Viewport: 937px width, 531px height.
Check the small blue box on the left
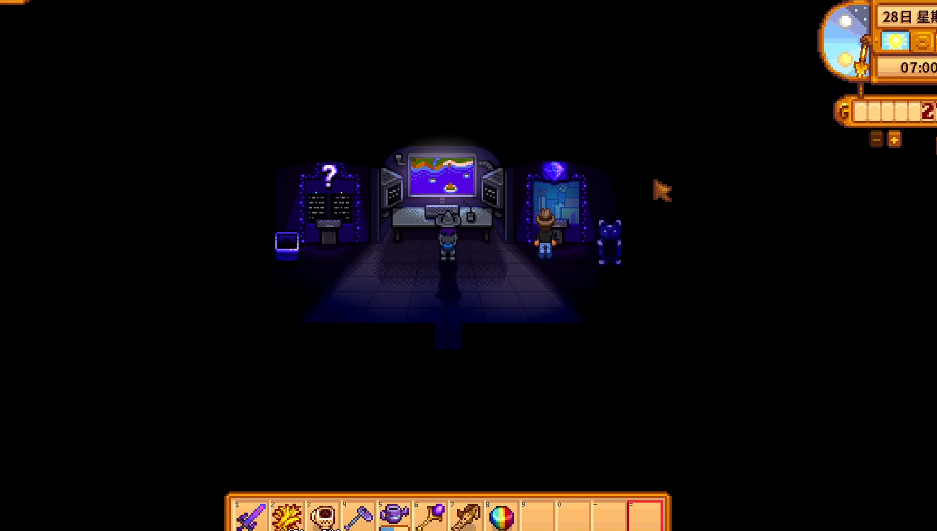coord(287,246)
